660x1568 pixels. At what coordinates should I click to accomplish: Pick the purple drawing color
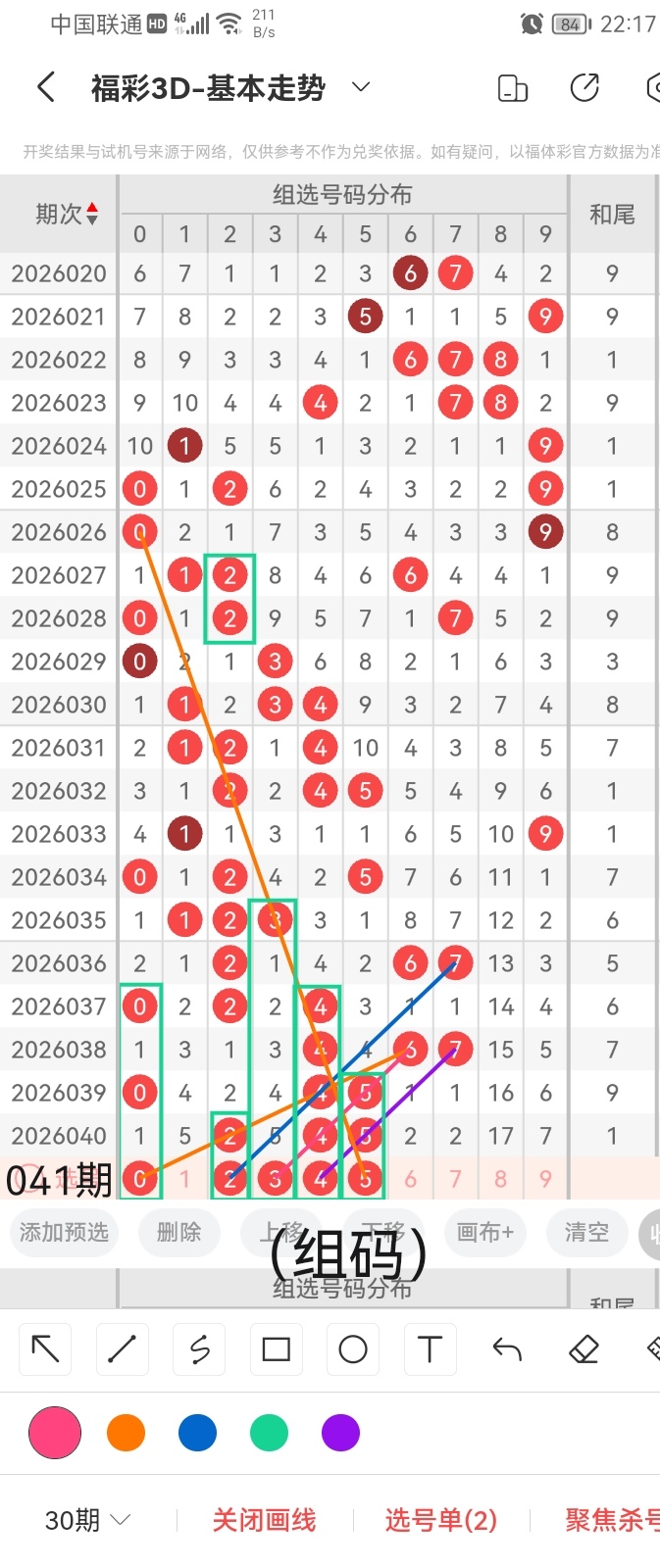coord(340,1433)
